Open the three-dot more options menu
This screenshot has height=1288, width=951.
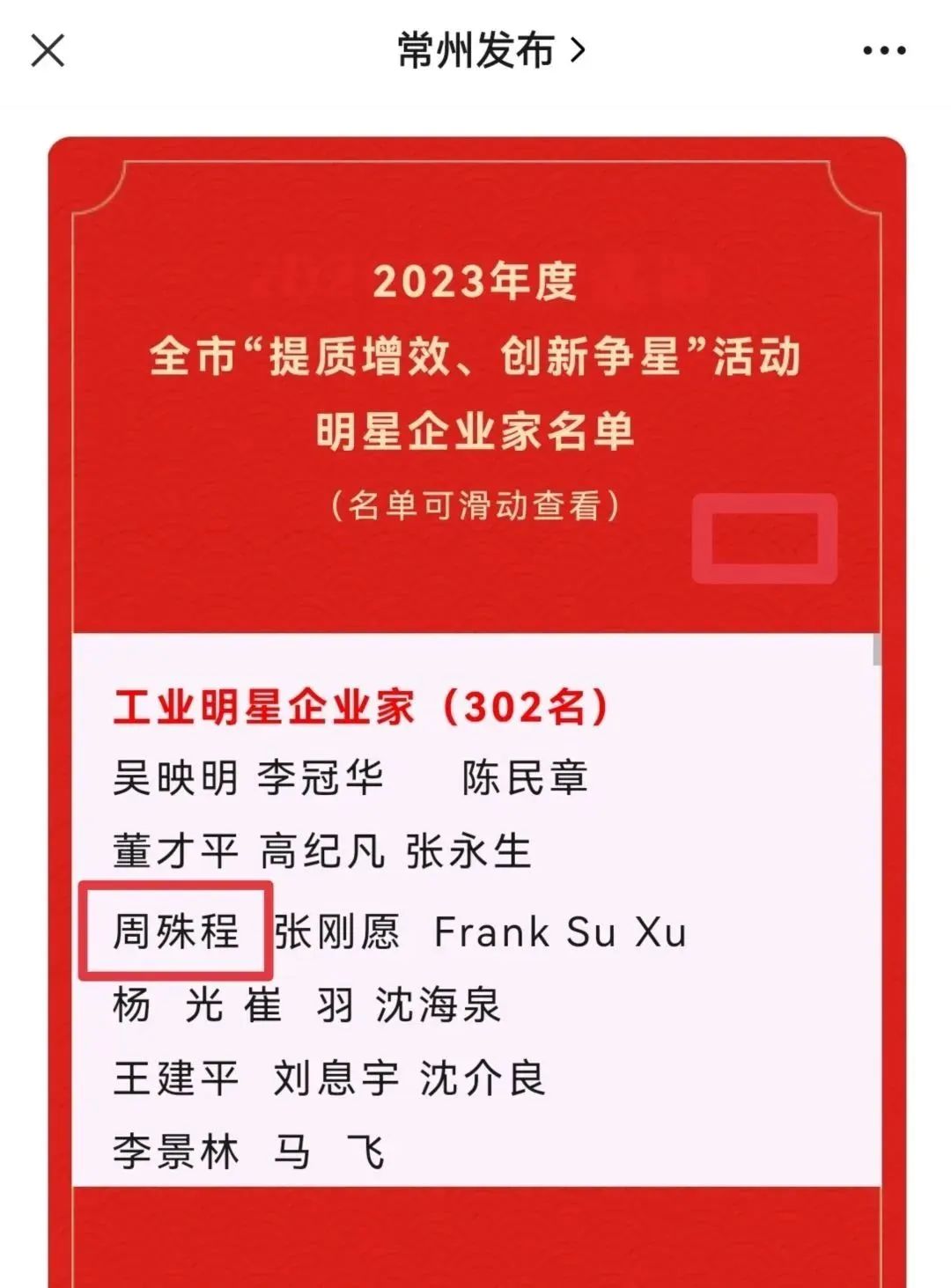pyautogui.click(x=884, y=50)
